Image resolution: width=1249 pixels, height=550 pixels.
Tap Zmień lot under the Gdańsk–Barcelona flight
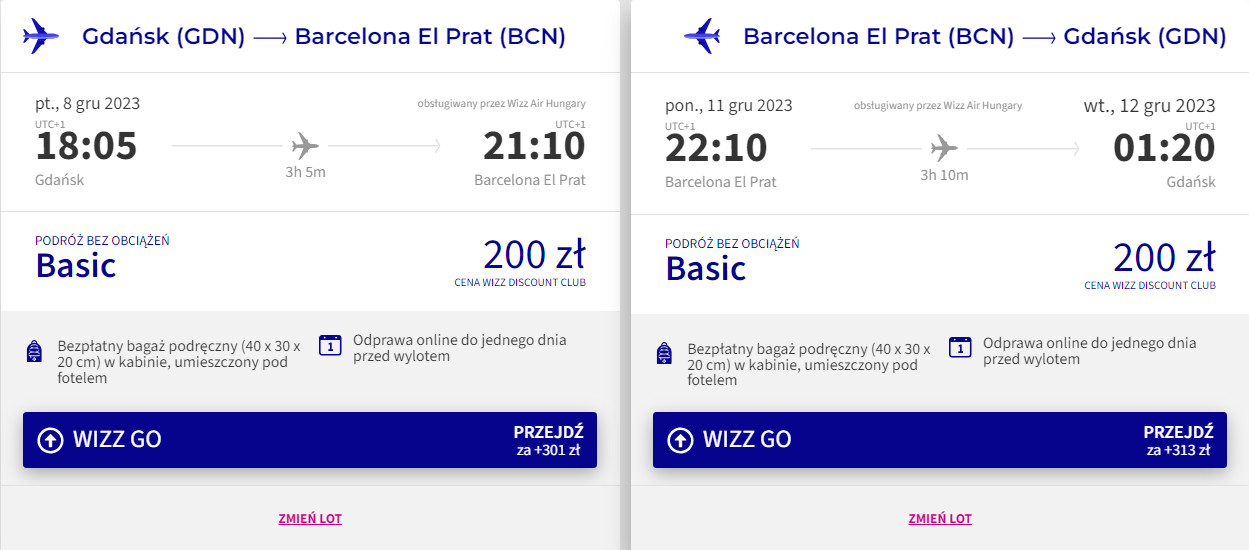tap(310, 519)
